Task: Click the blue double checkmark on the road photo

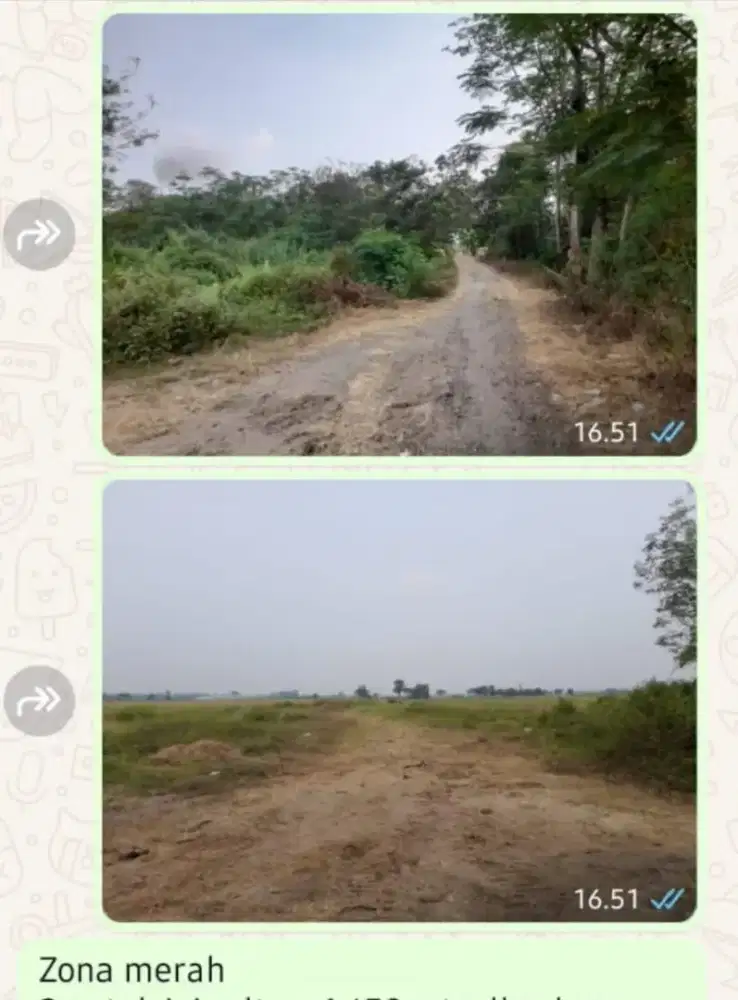Action: (x=668, y=431)
